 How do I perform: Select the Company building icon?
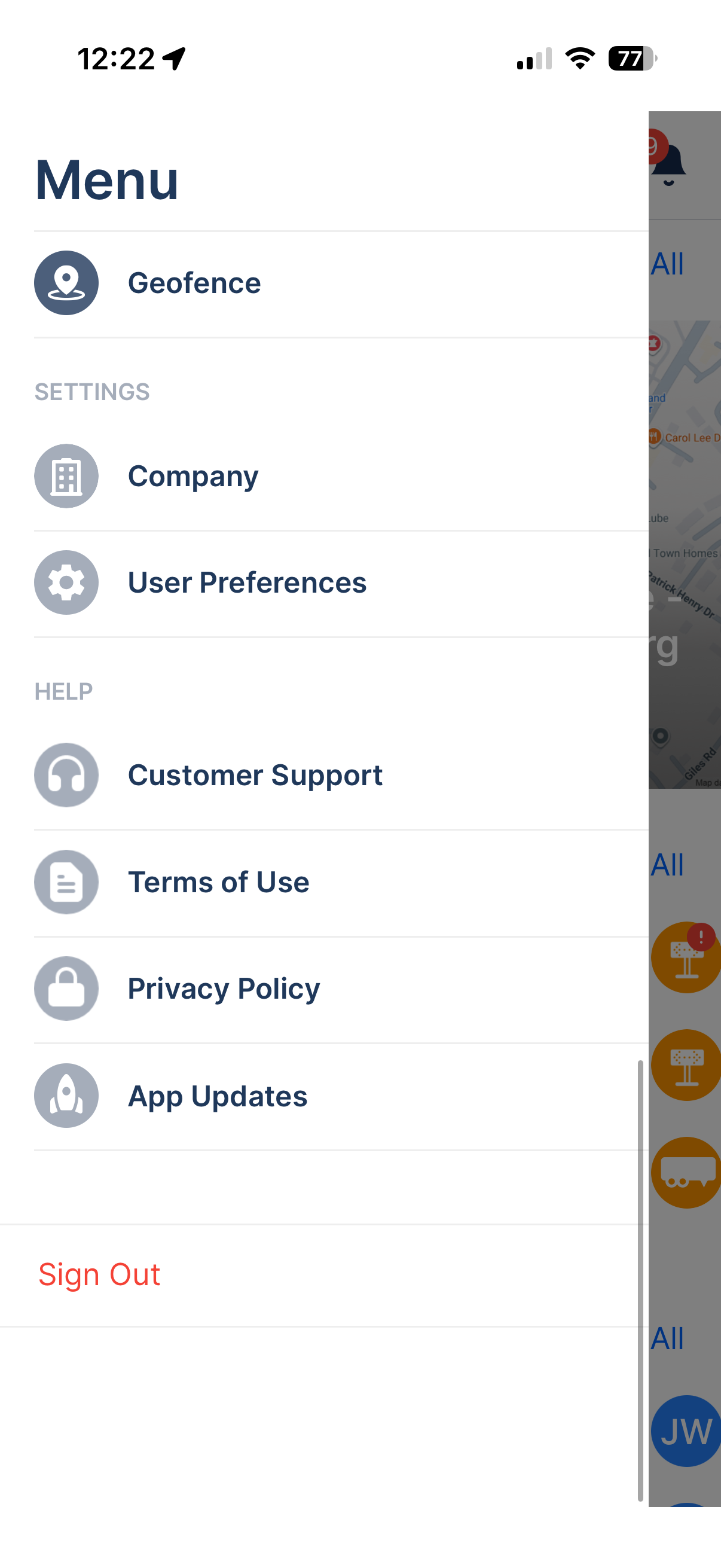66,476
